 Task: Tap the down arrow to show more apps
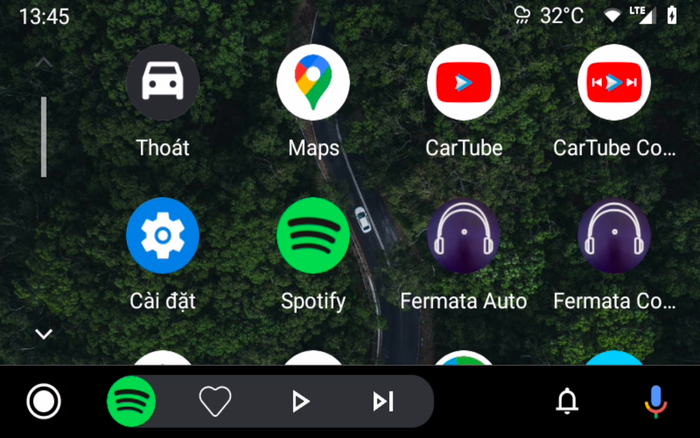click(43, 334)
